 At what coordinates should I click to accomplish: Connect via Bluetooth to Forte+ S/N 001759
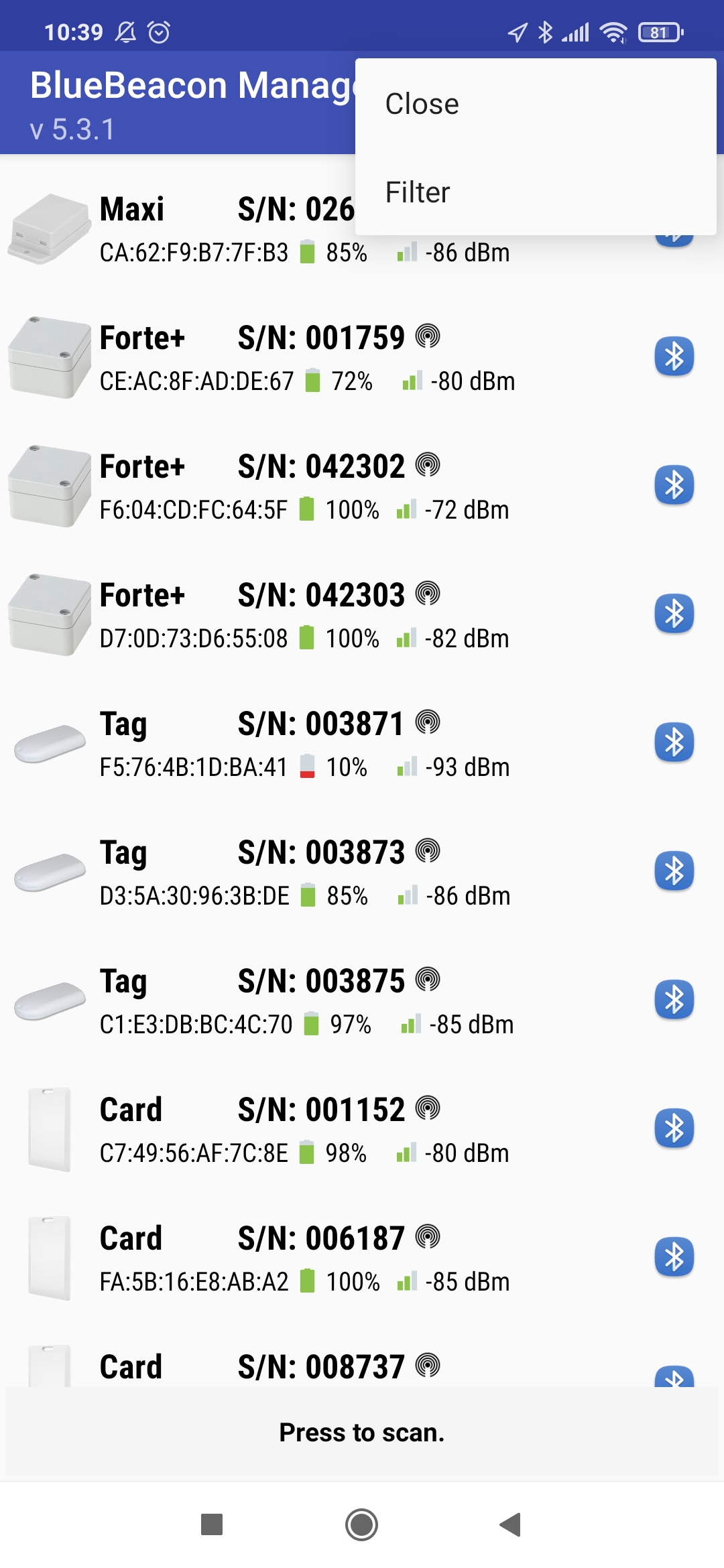click(674, 356)
